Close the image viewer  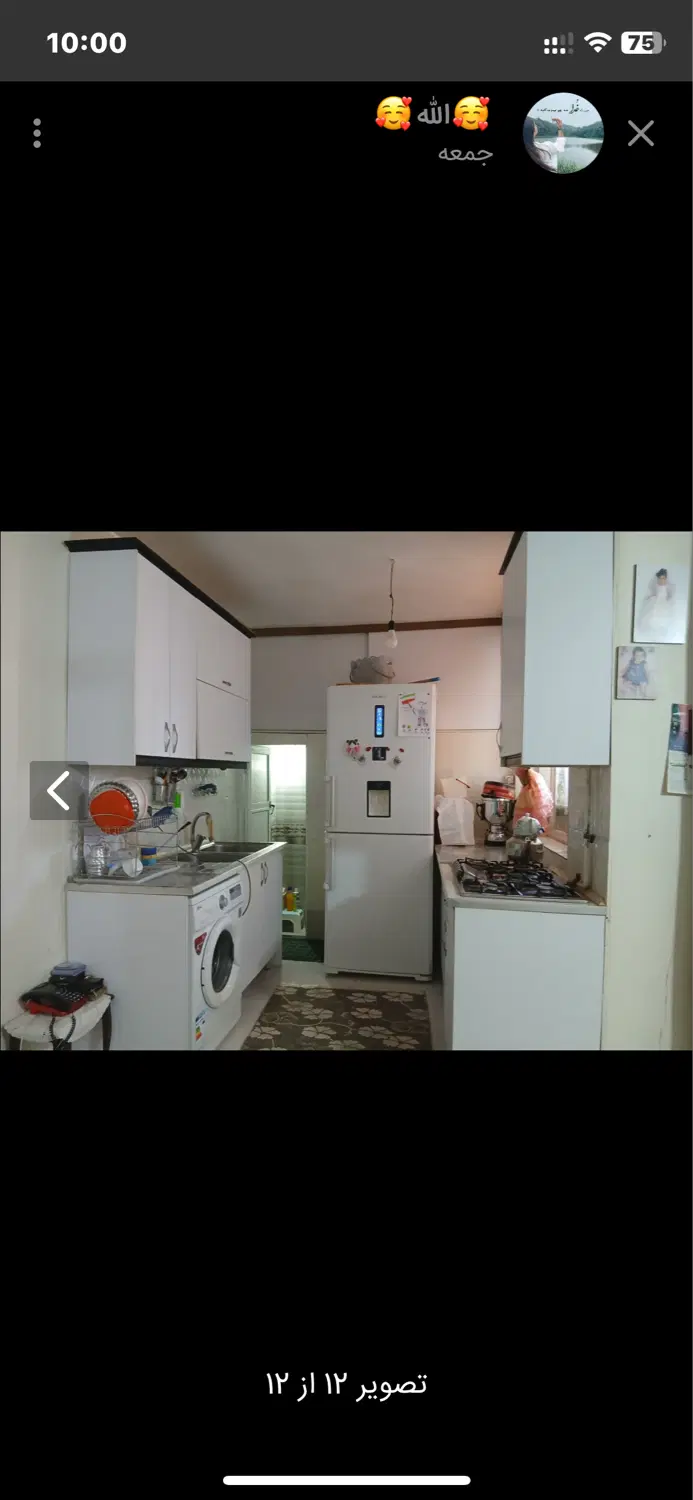click(x=641, y=134)
